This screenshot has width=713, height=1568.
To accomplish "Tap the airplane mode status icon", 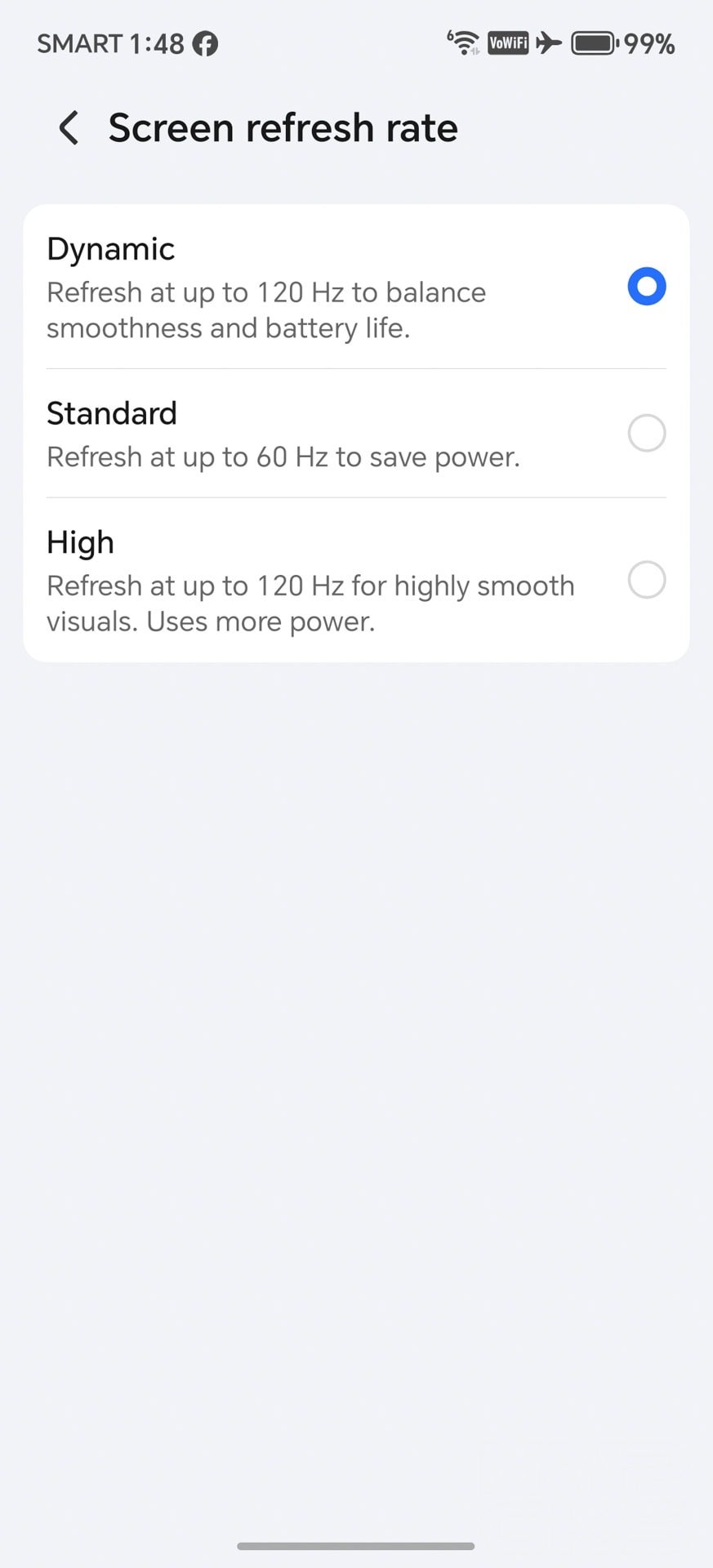I will (x=550, y=42).
